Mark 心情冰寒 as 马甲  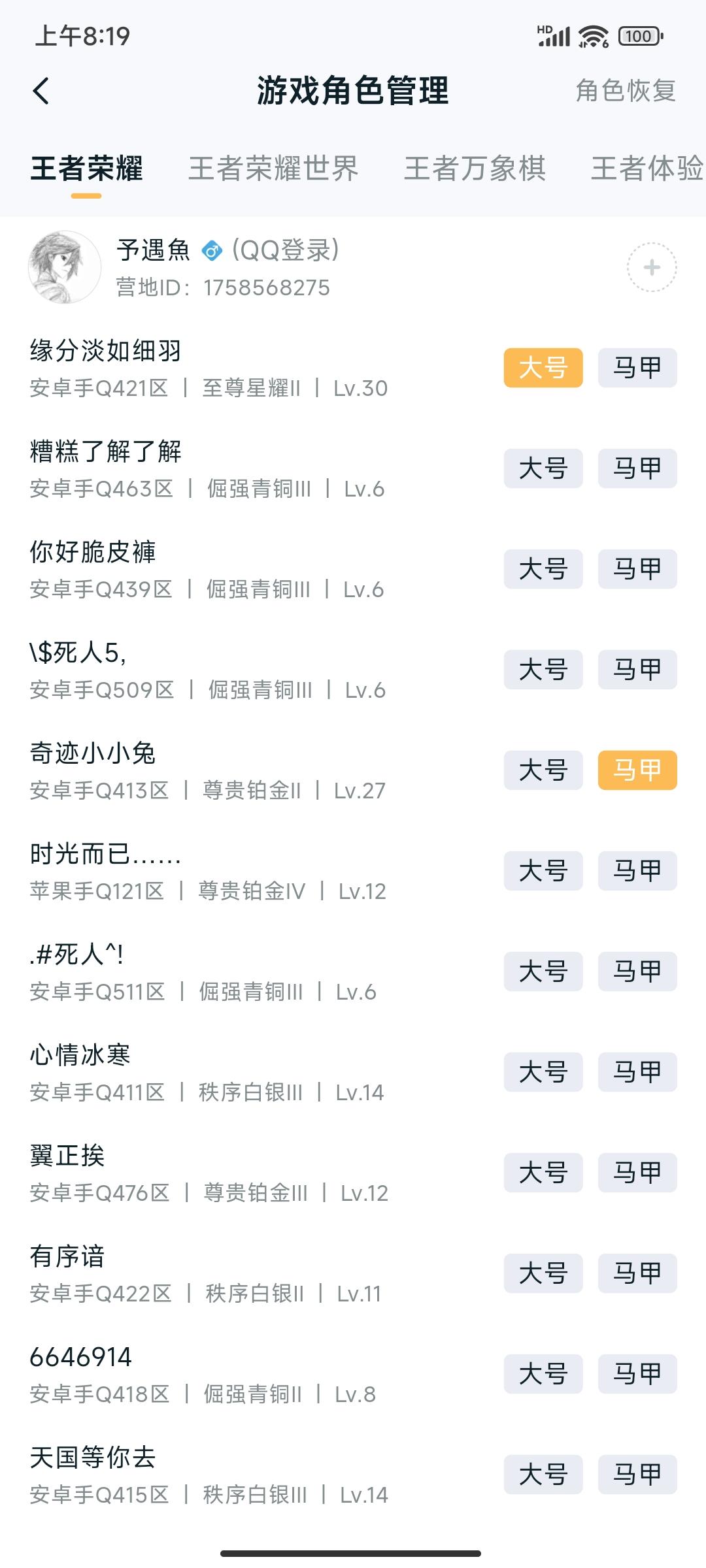point(637,1072)
